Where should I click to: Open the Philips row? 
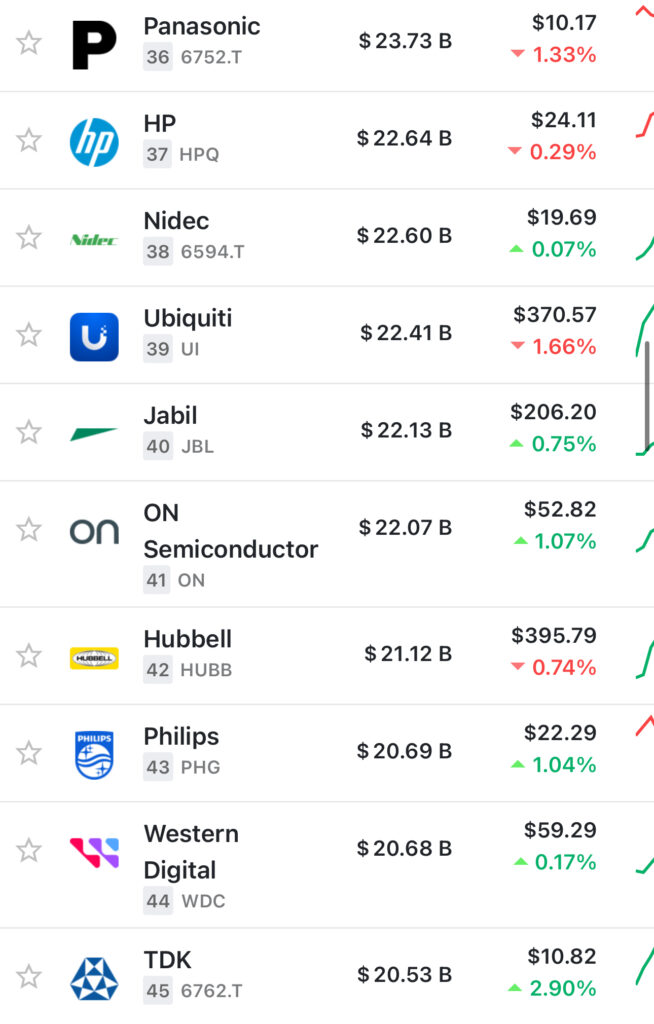[181, 737]
